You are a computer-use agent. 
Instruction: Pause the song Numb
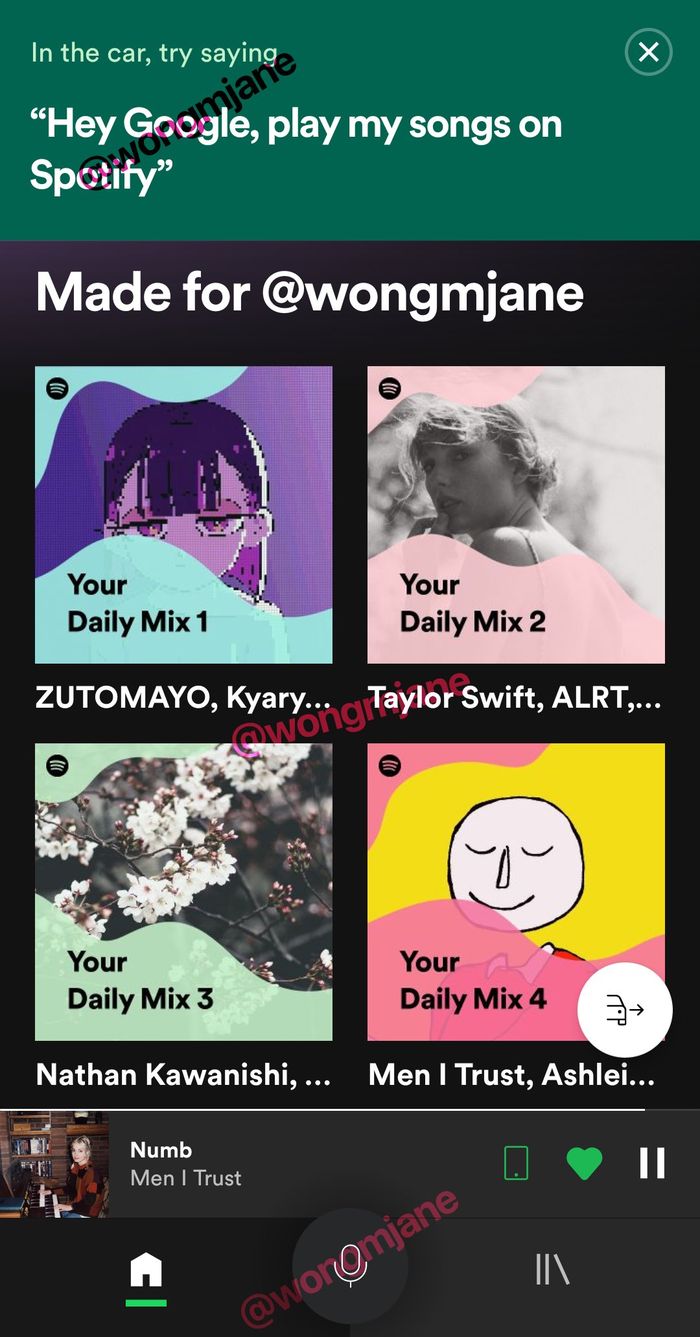652,1163
